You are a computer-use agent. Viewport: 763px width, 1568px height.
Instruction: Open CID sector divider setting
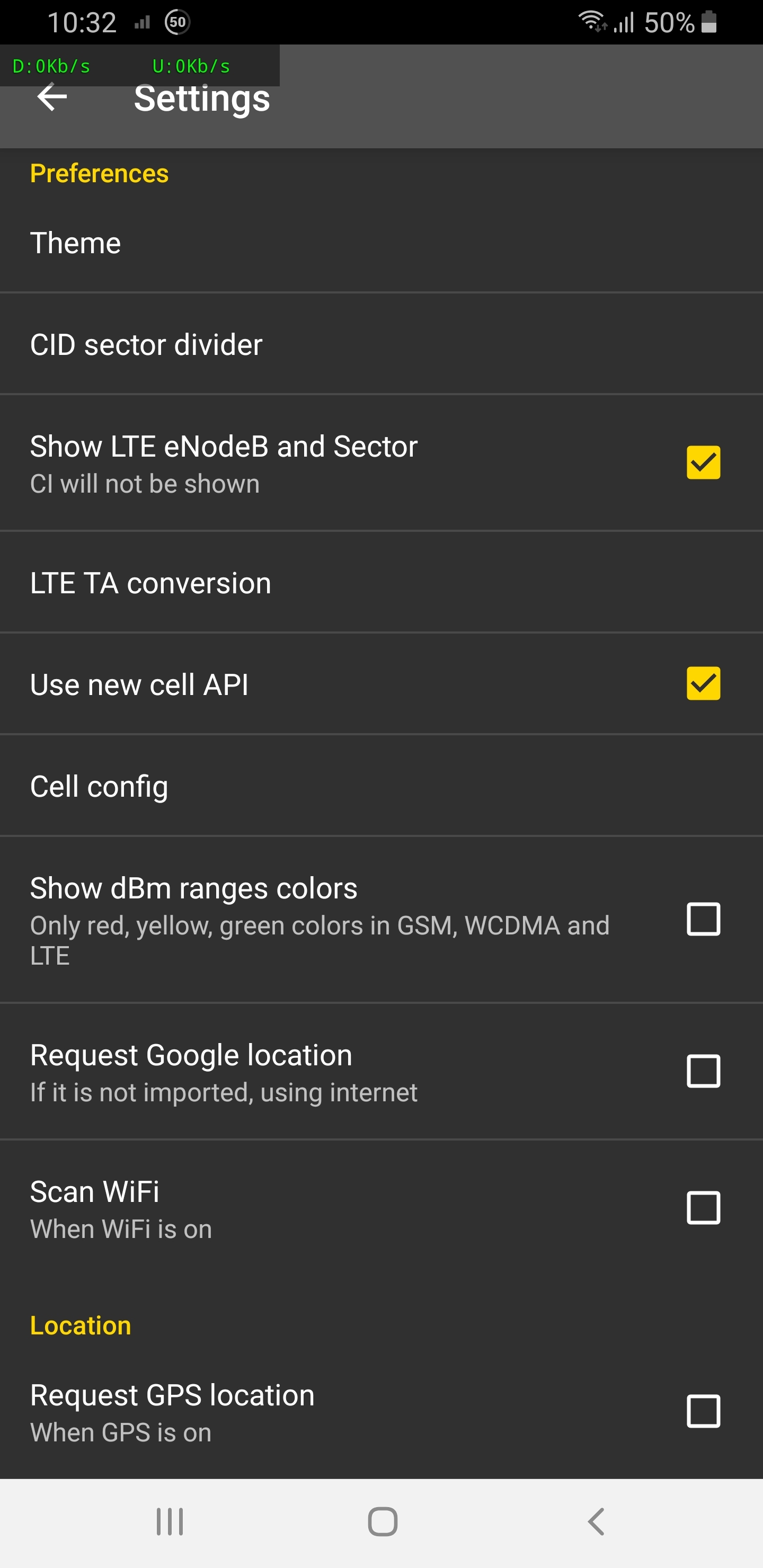(146, 344)
